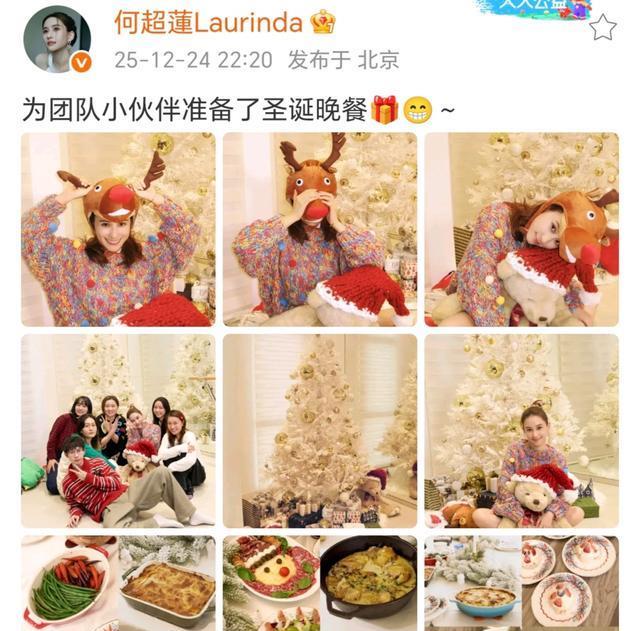The width and height of the screenshot is (640, 631).
Task: Open the photo of the white Christmas tree alone
Action: [320, 430]
